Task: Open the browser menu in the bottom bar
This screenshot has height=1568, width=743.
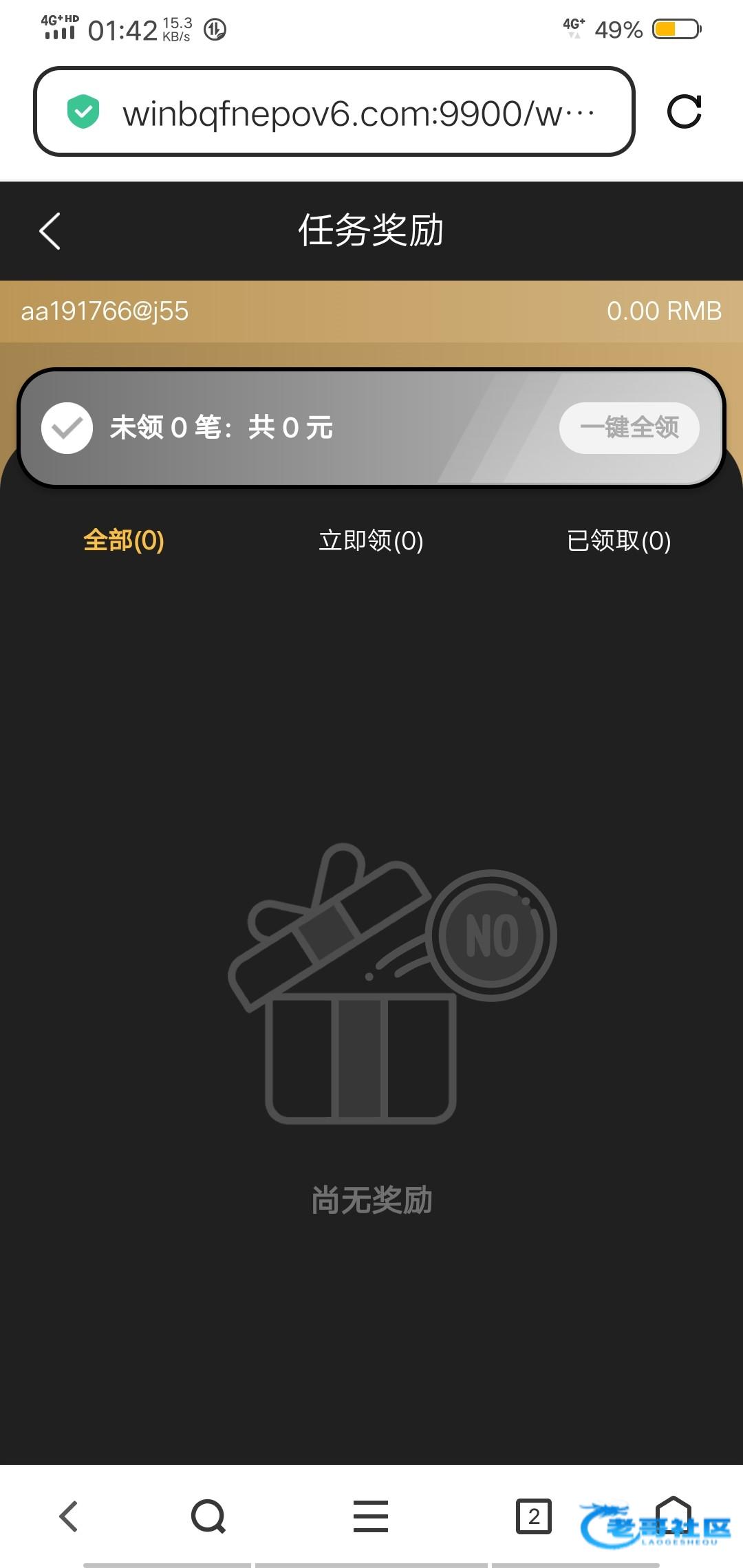Action: pyautogui.click(x=371, y=1516)
